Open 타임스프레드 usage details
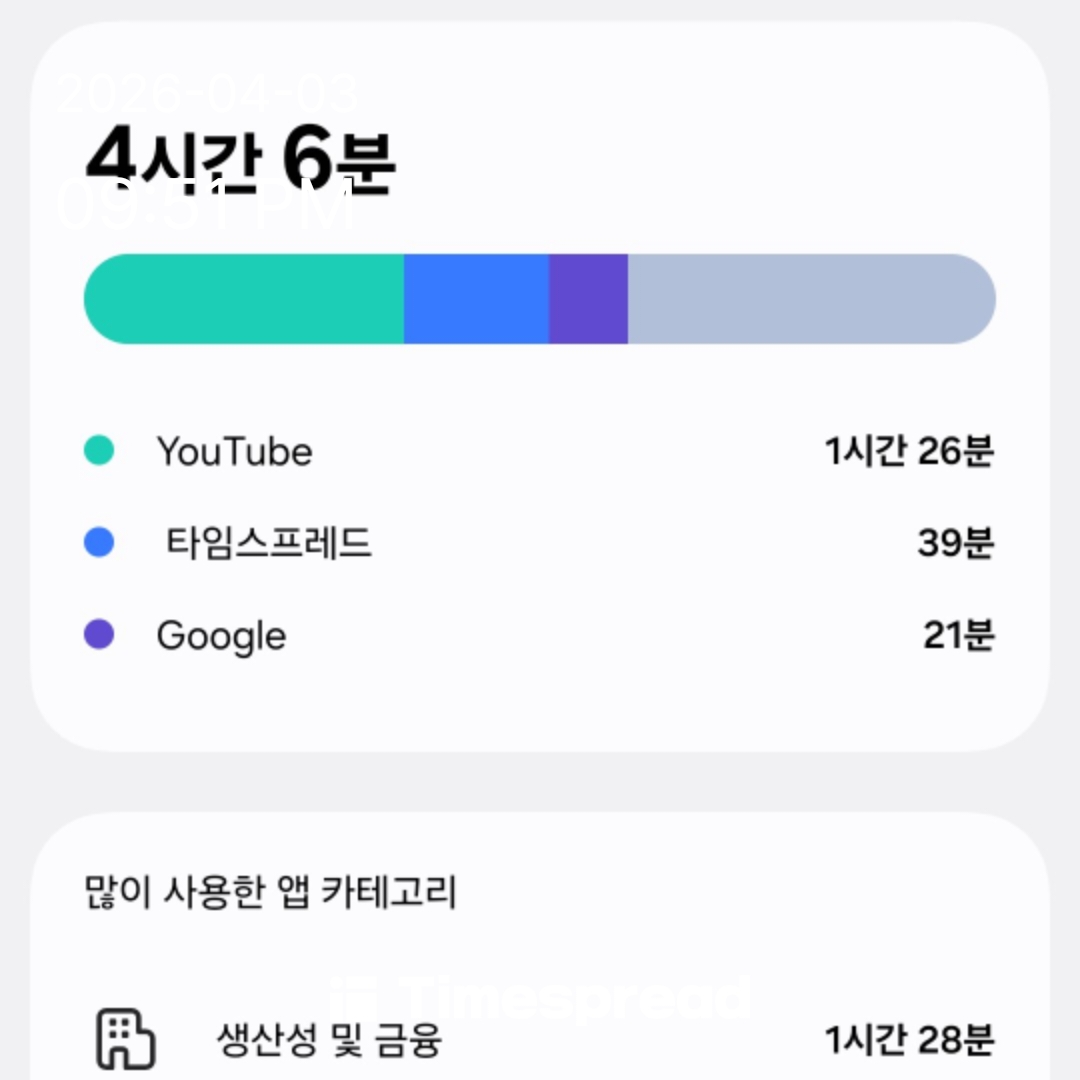 tap(268, 544)
